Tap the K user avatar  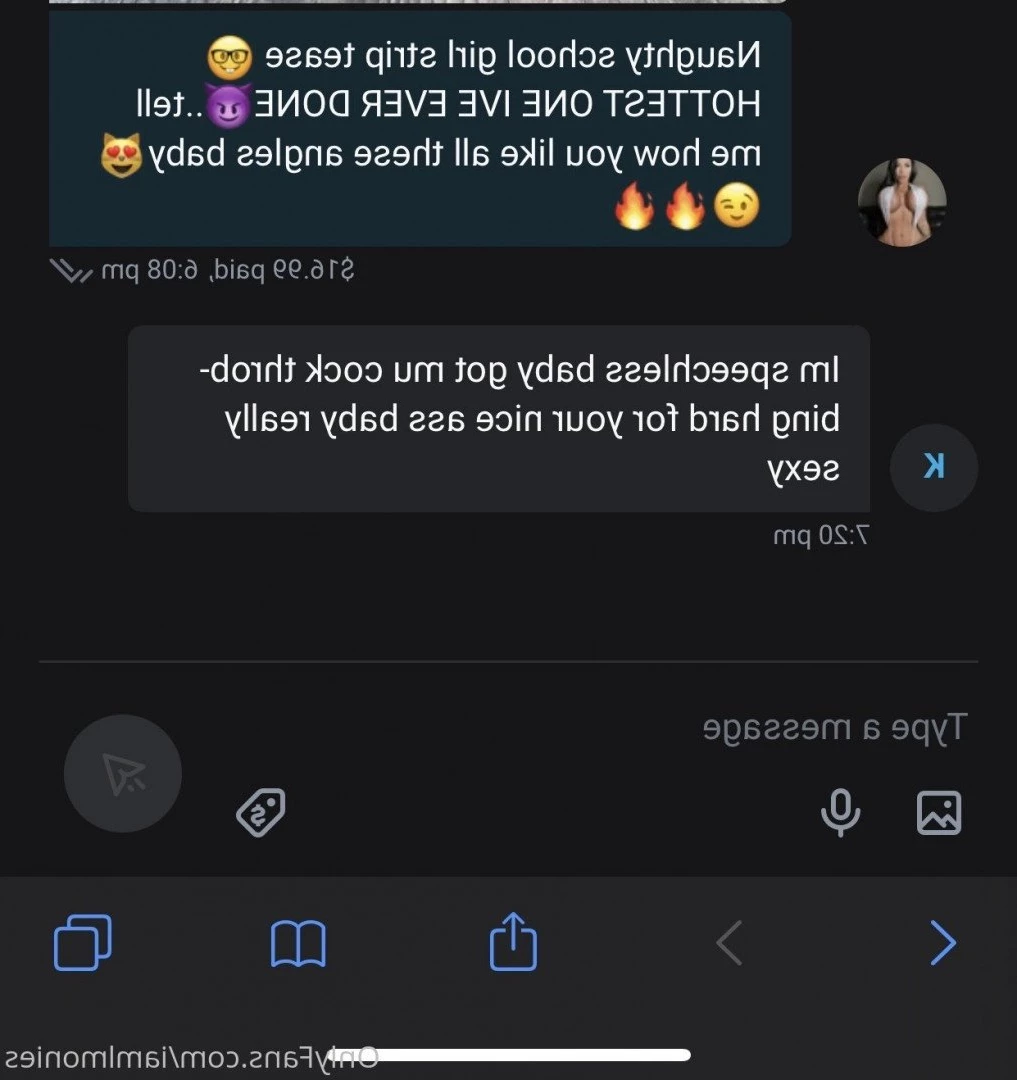pos(933,467)
